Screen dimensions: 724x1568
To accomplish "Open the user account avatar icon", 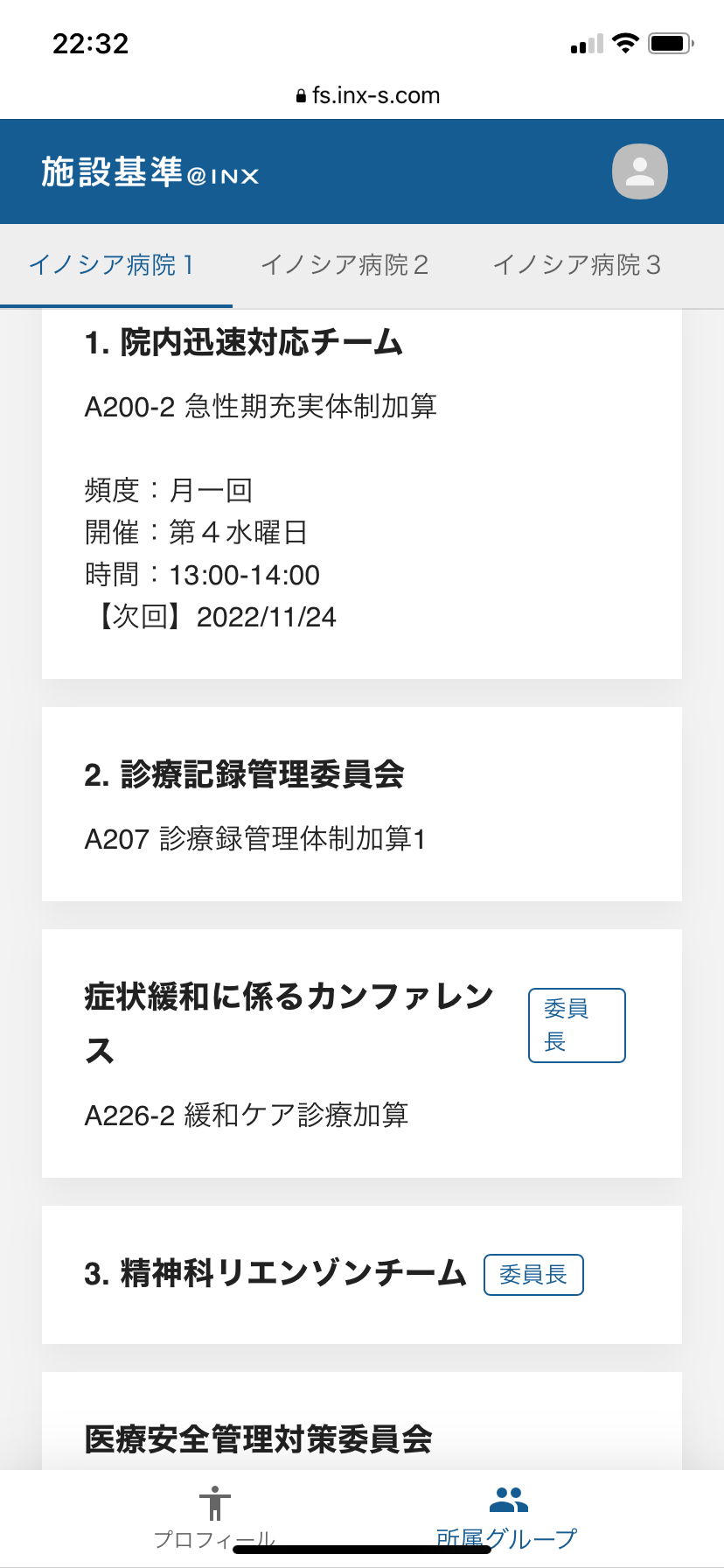I will pyautogui.click(x=639, y=171).
